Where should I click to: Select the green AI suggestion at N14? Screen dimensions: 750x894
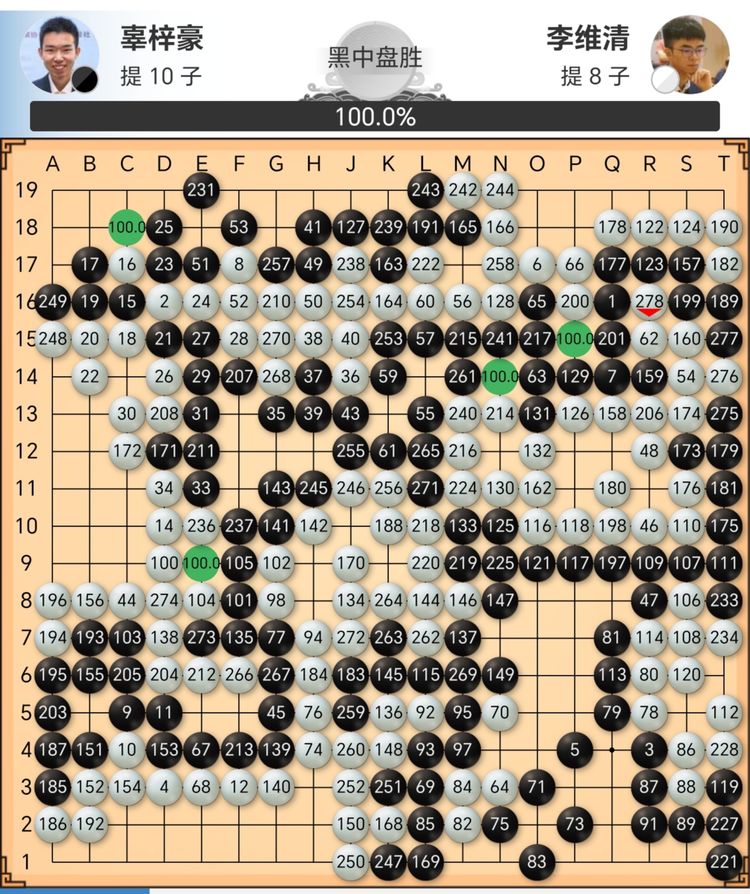tap(500, 376)
